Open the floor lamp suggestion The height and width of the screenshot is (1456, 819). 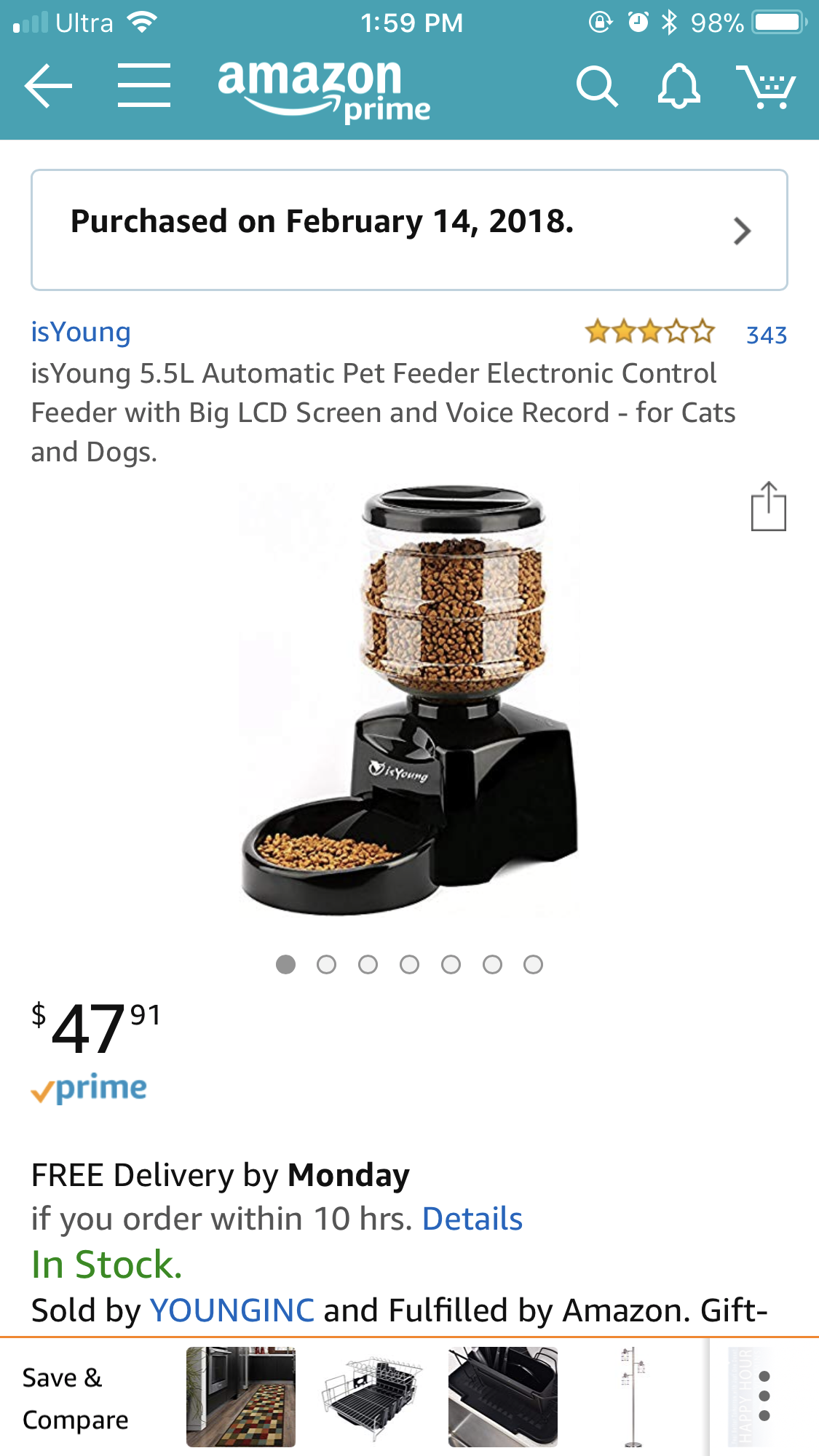[632, 1396]
